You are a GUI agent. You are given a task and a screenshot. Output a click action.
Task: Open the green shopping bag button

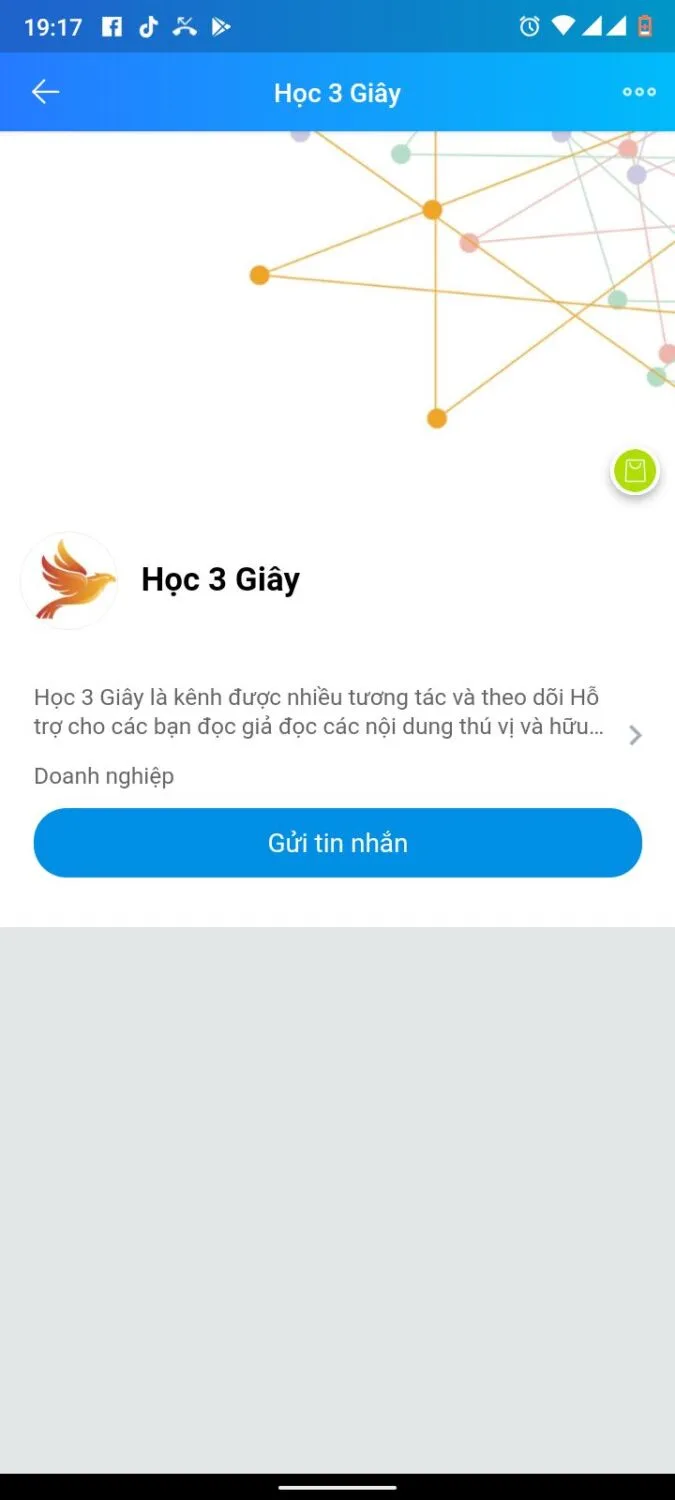(635, 471)
